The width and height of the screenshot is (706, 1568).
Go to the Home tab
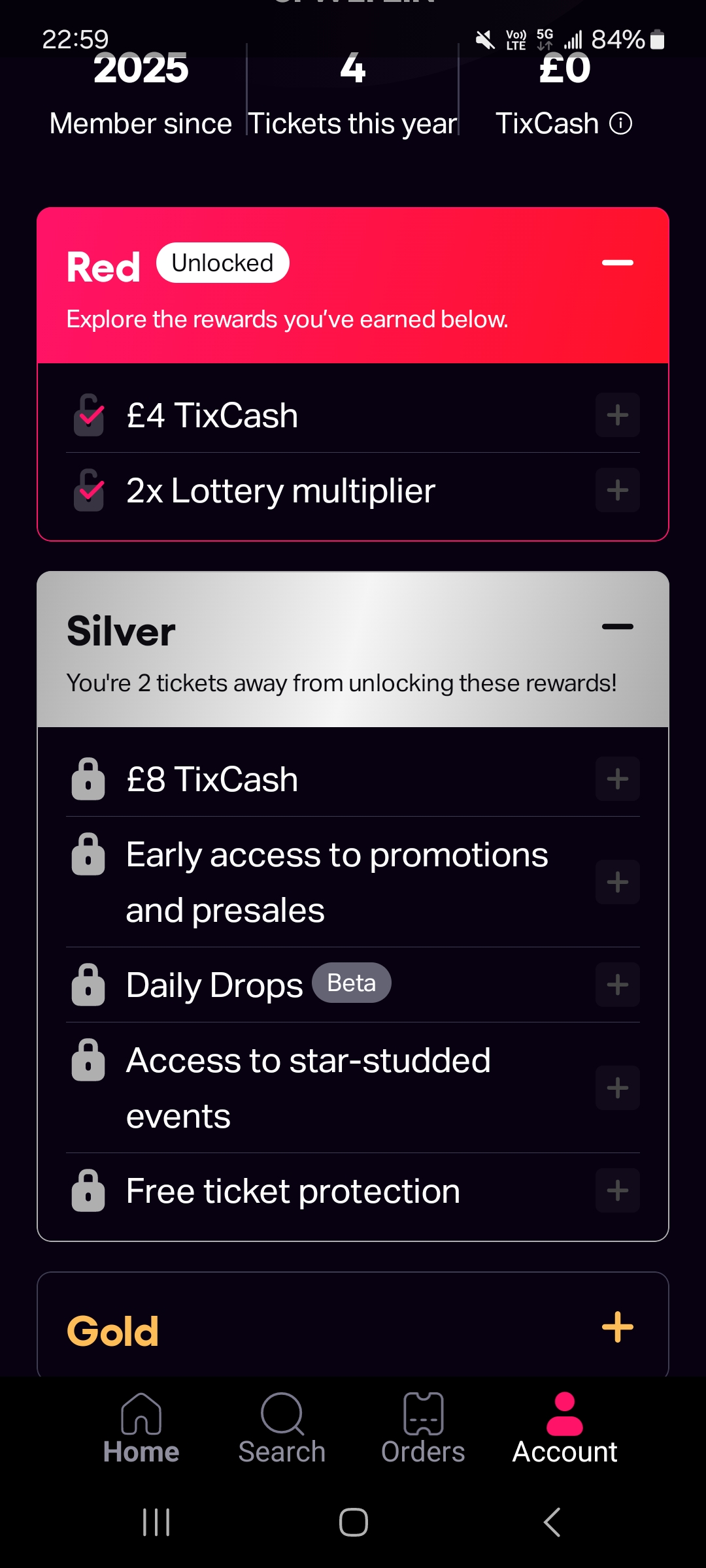pyautogui.click(x=141, y=1428)
